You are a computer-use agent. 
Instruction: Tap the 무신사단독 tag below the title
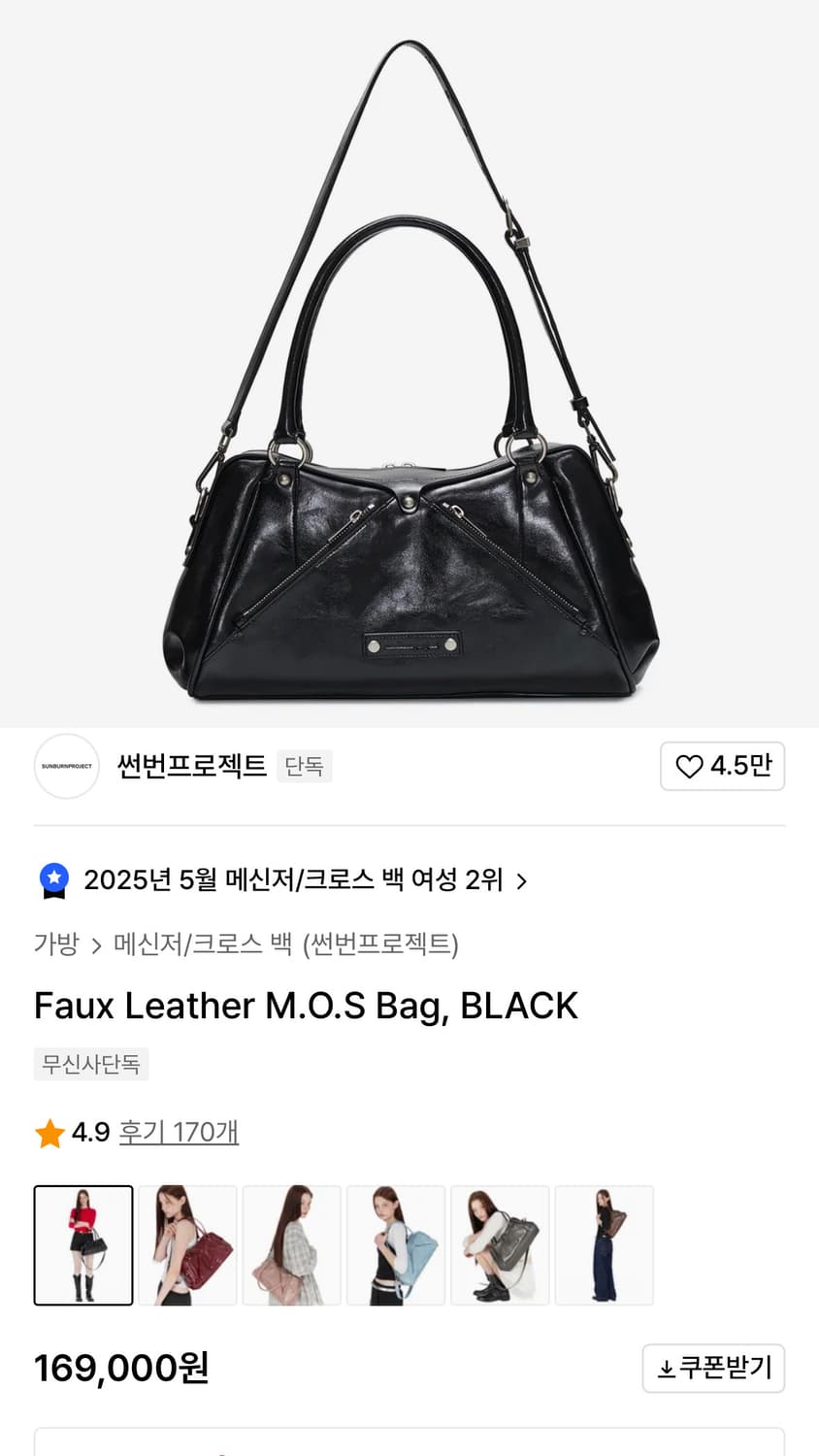click(x=91, y=1064)
